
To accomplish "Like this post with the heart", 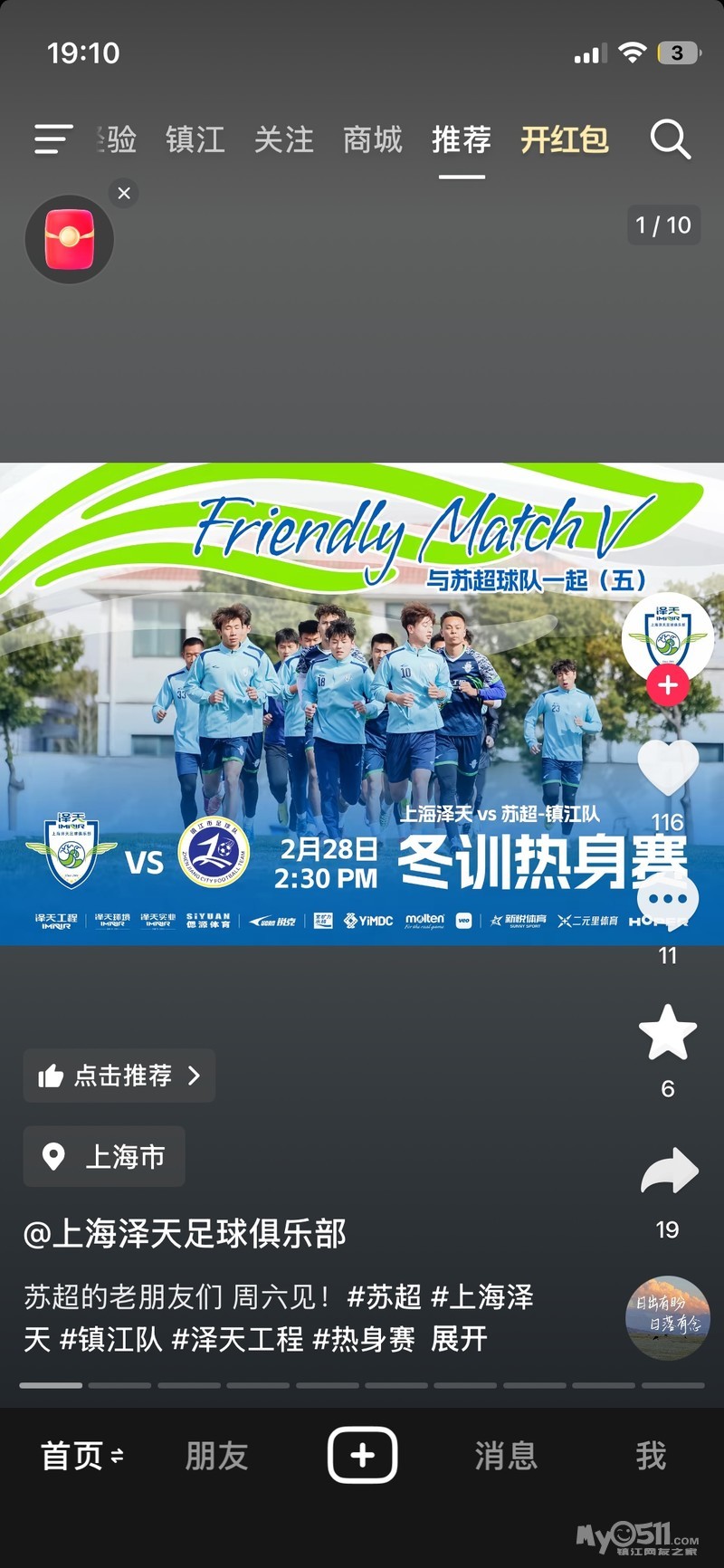I will pos(668,766).
